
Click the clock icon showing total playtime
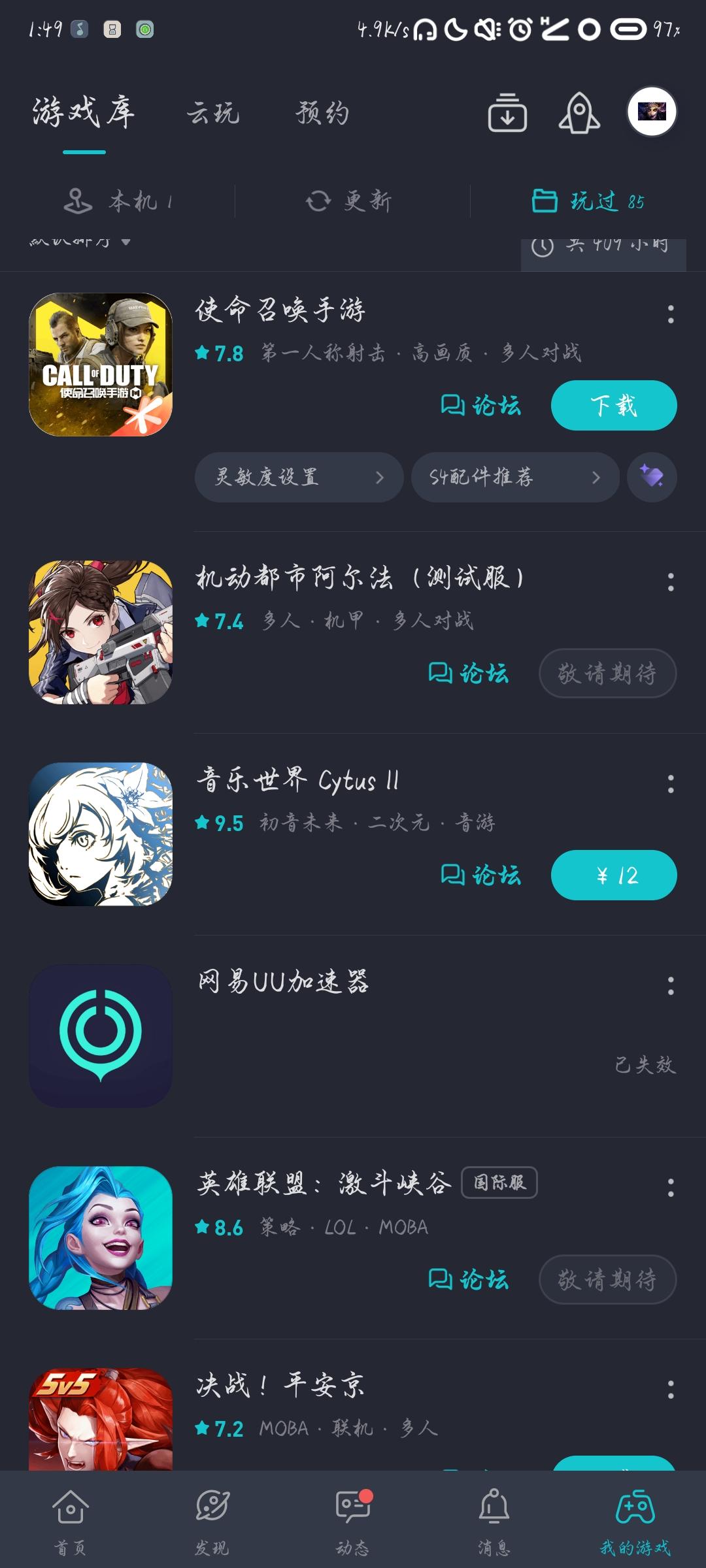coord(545,246)
